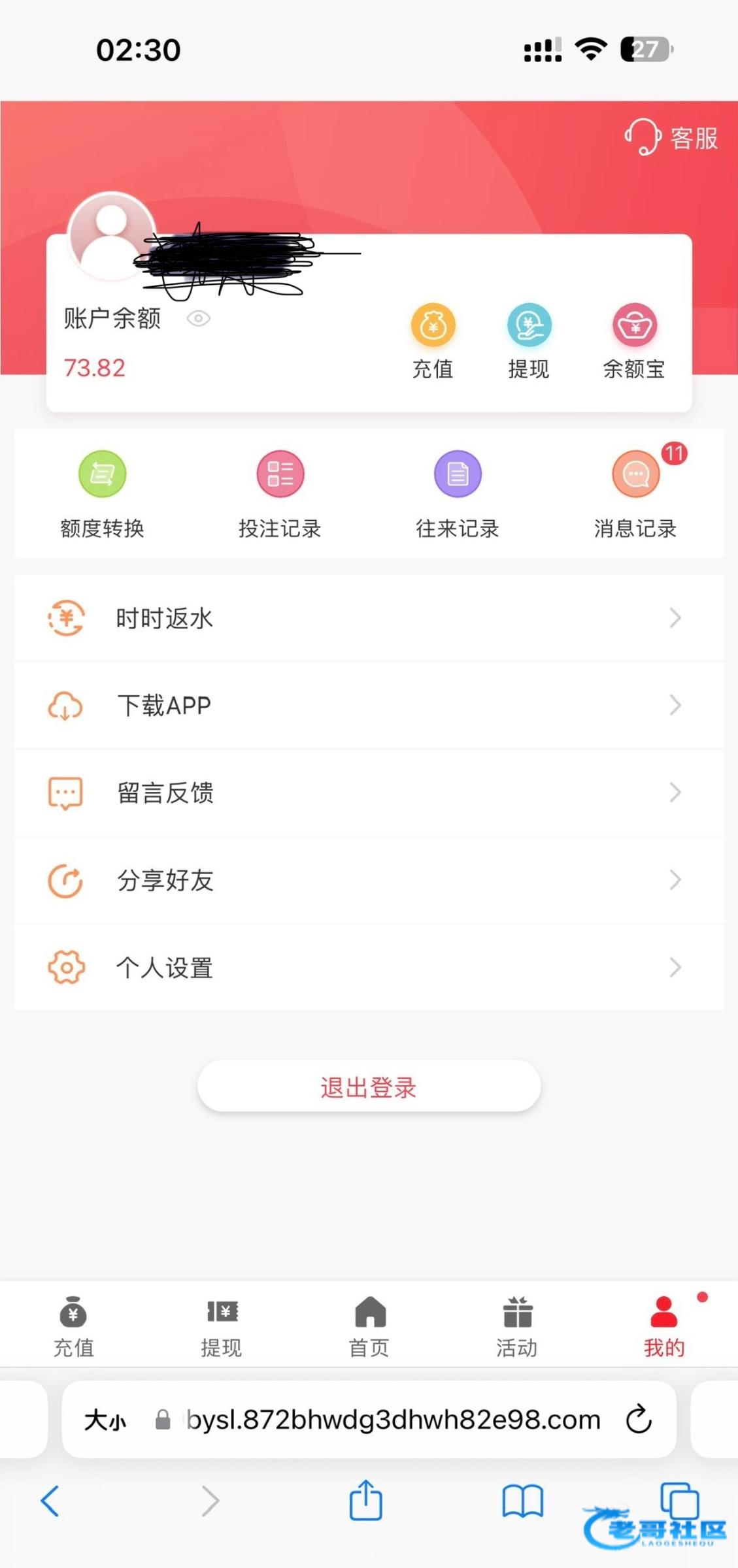This screenshot has width=738, height=1568.
Task: Contact 客服 customer service
Action: coord(672,138)
